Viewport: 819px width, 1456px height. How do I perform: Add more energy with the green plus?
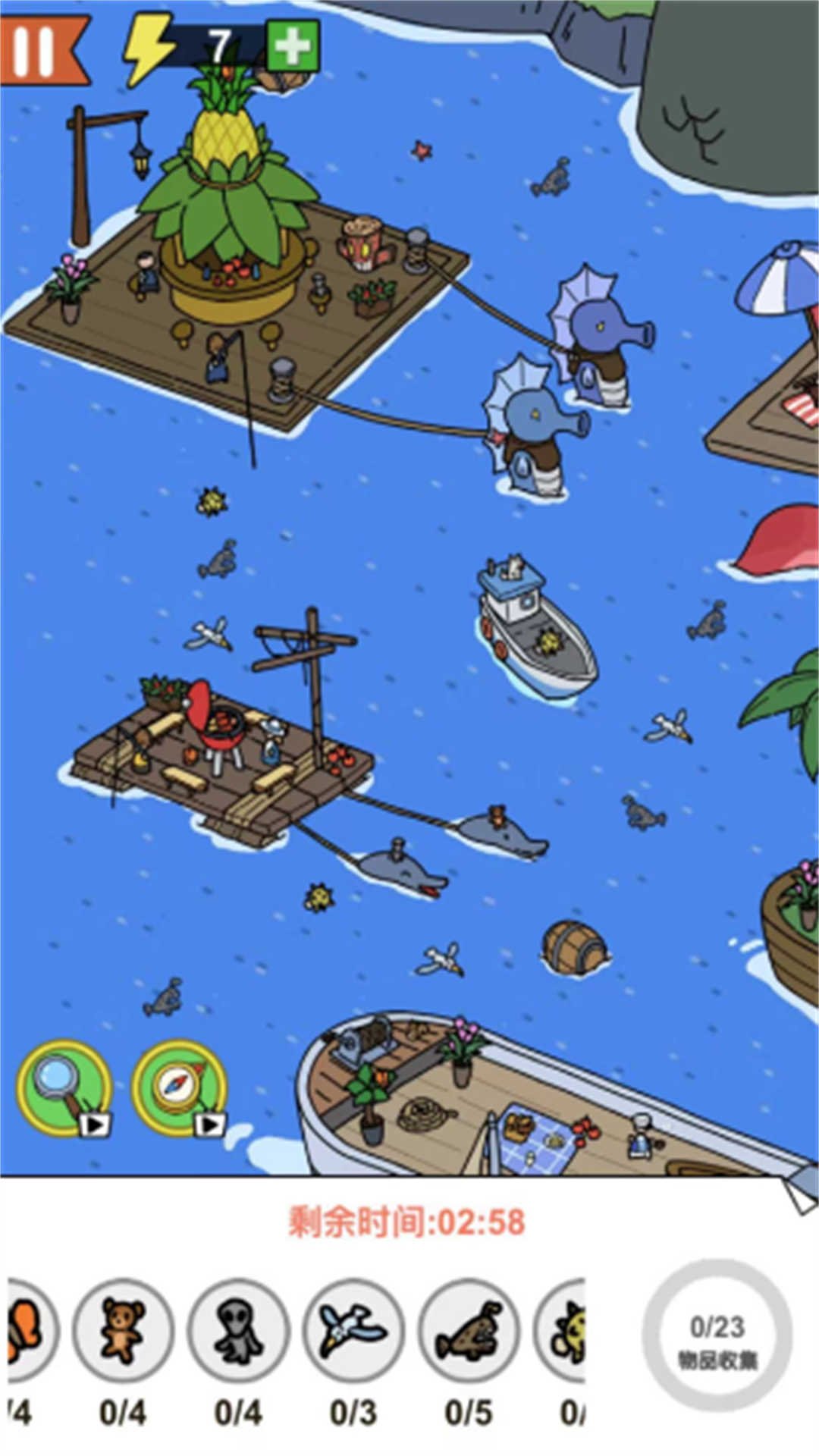point(292,47)
